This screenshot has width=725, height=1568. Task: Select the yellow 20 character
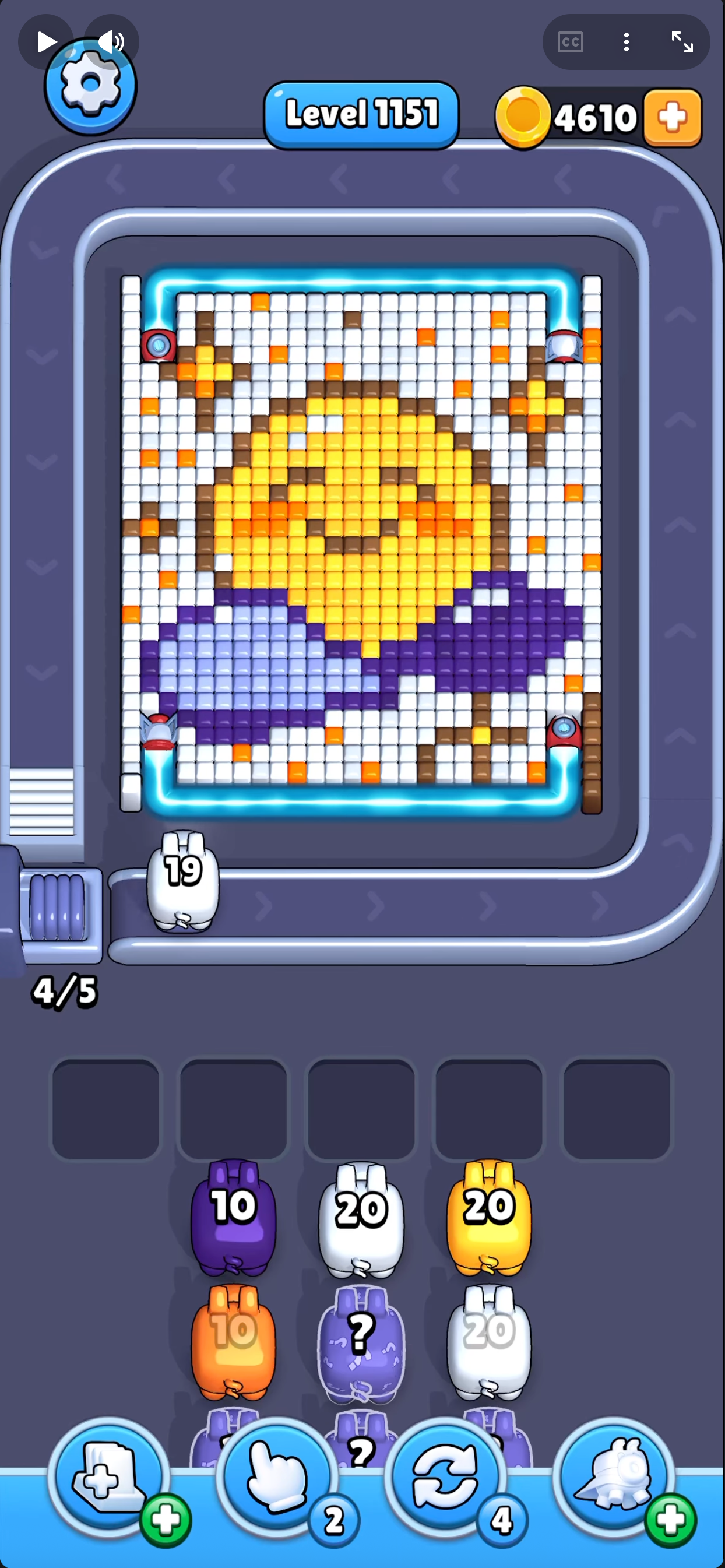click(489, 1218)
